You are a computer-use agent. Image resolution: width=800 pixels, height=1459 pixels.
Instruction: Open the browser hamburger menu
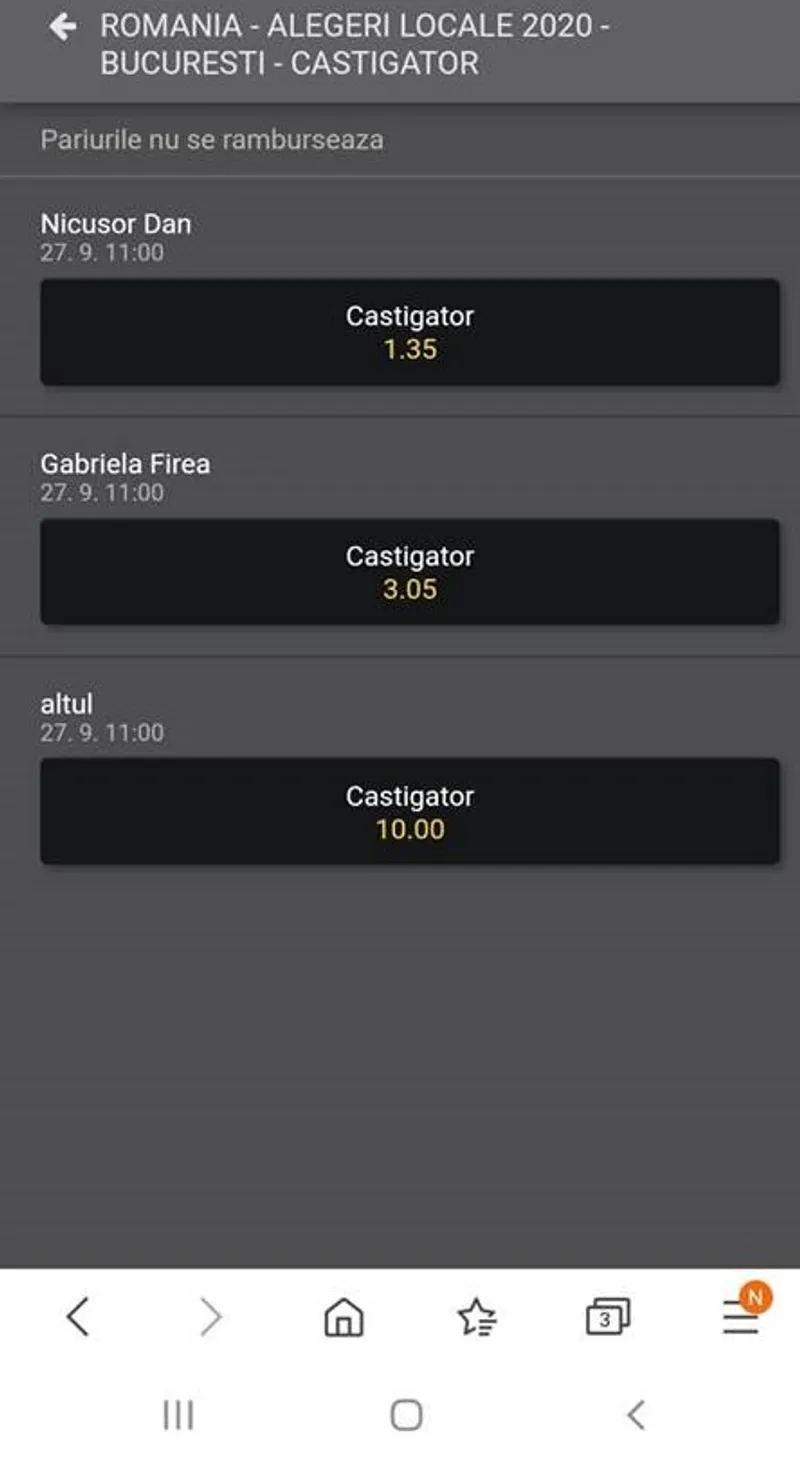point(741,1318)
